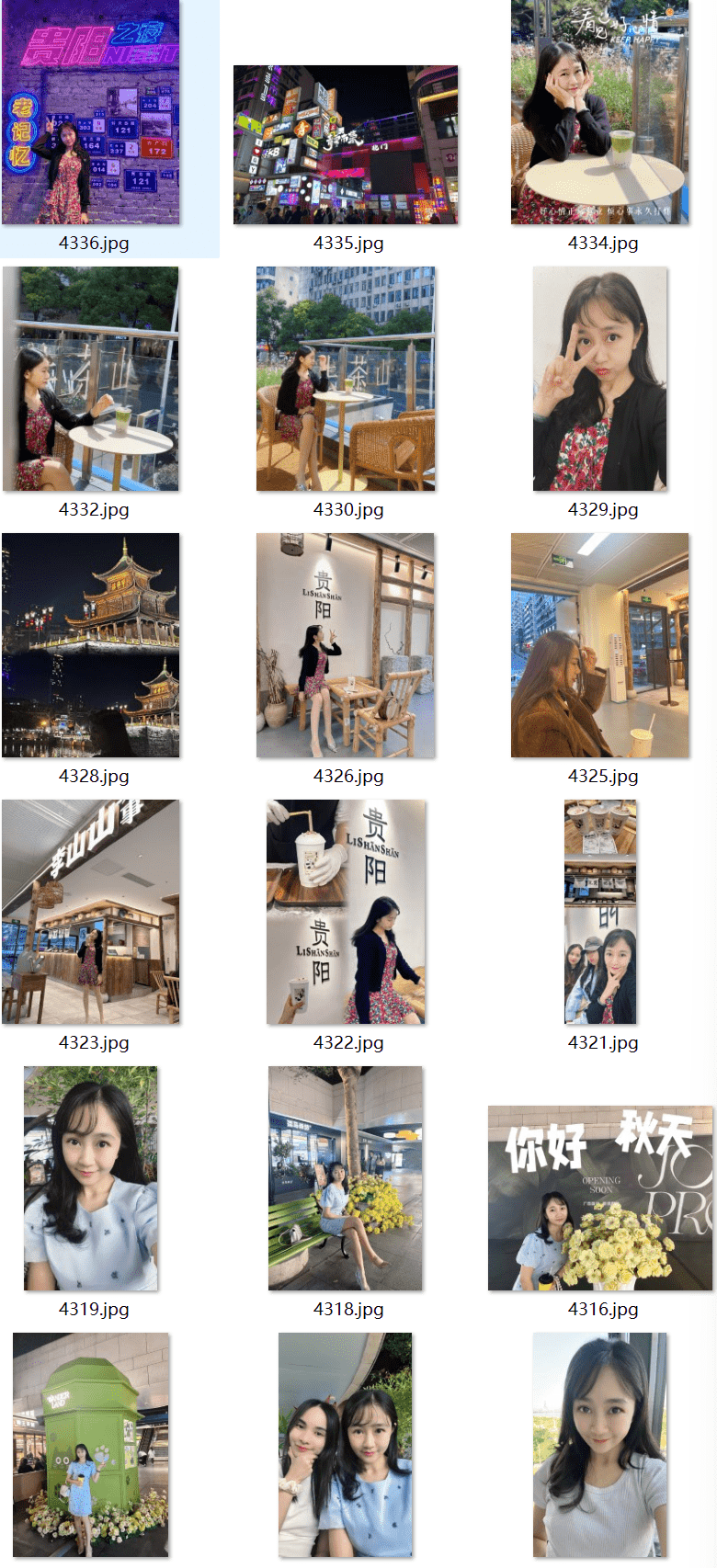Select the collage image 4322.jpg

(346, 912)
